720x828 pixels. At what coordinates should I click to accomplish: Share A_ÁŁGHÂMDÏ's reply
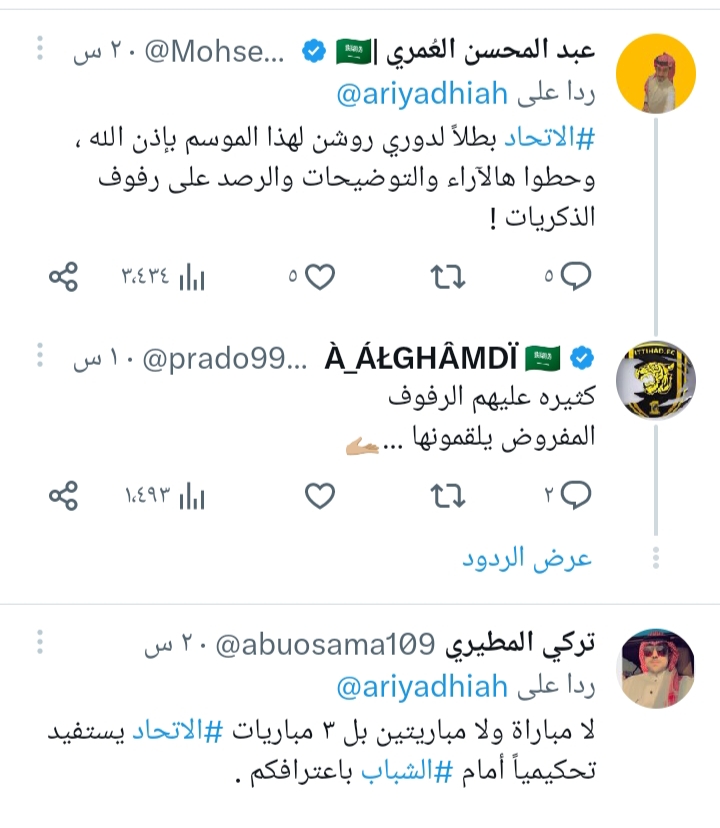(64, 494)
